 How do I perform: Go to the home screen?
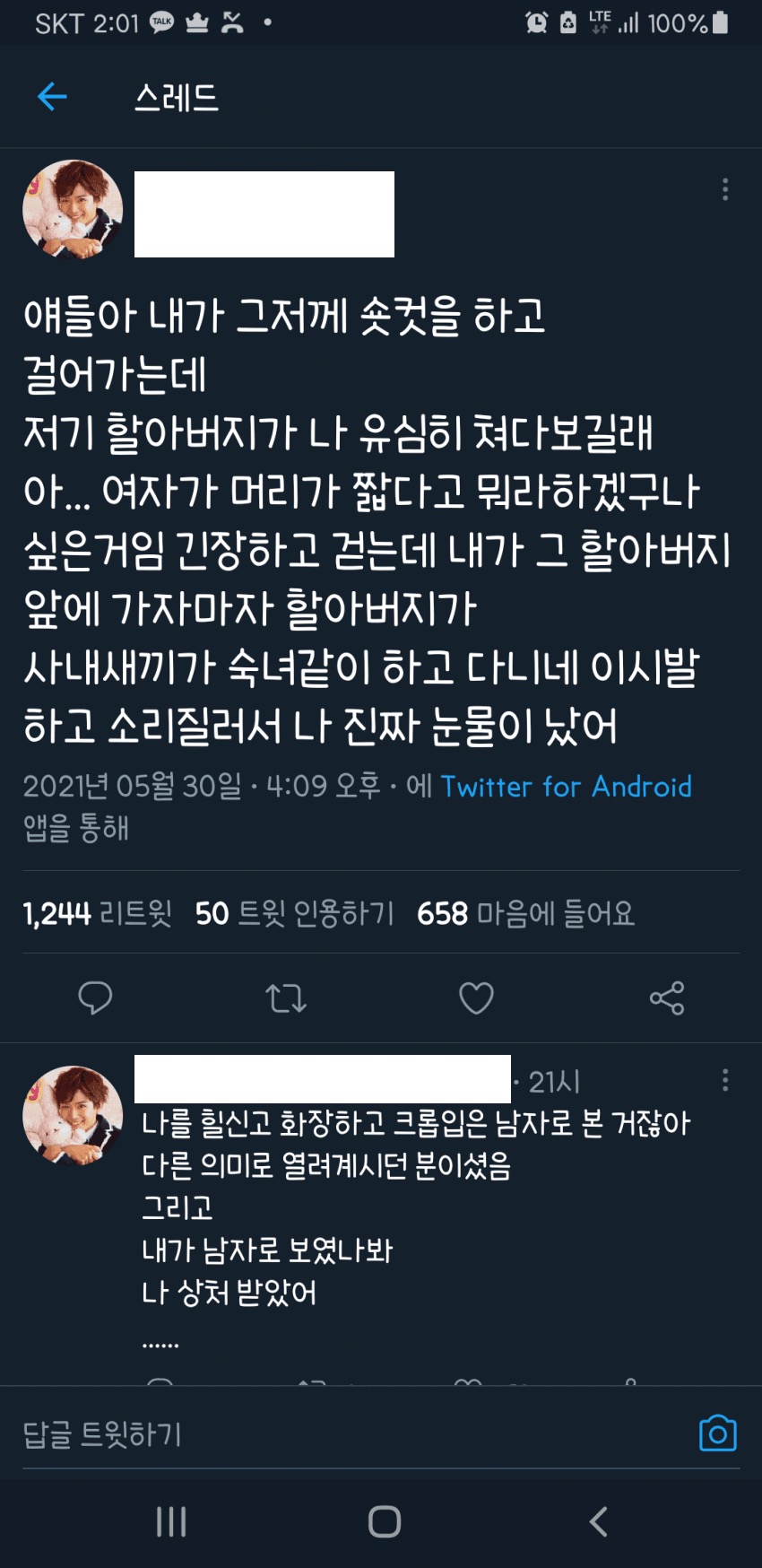point(385,1521)
